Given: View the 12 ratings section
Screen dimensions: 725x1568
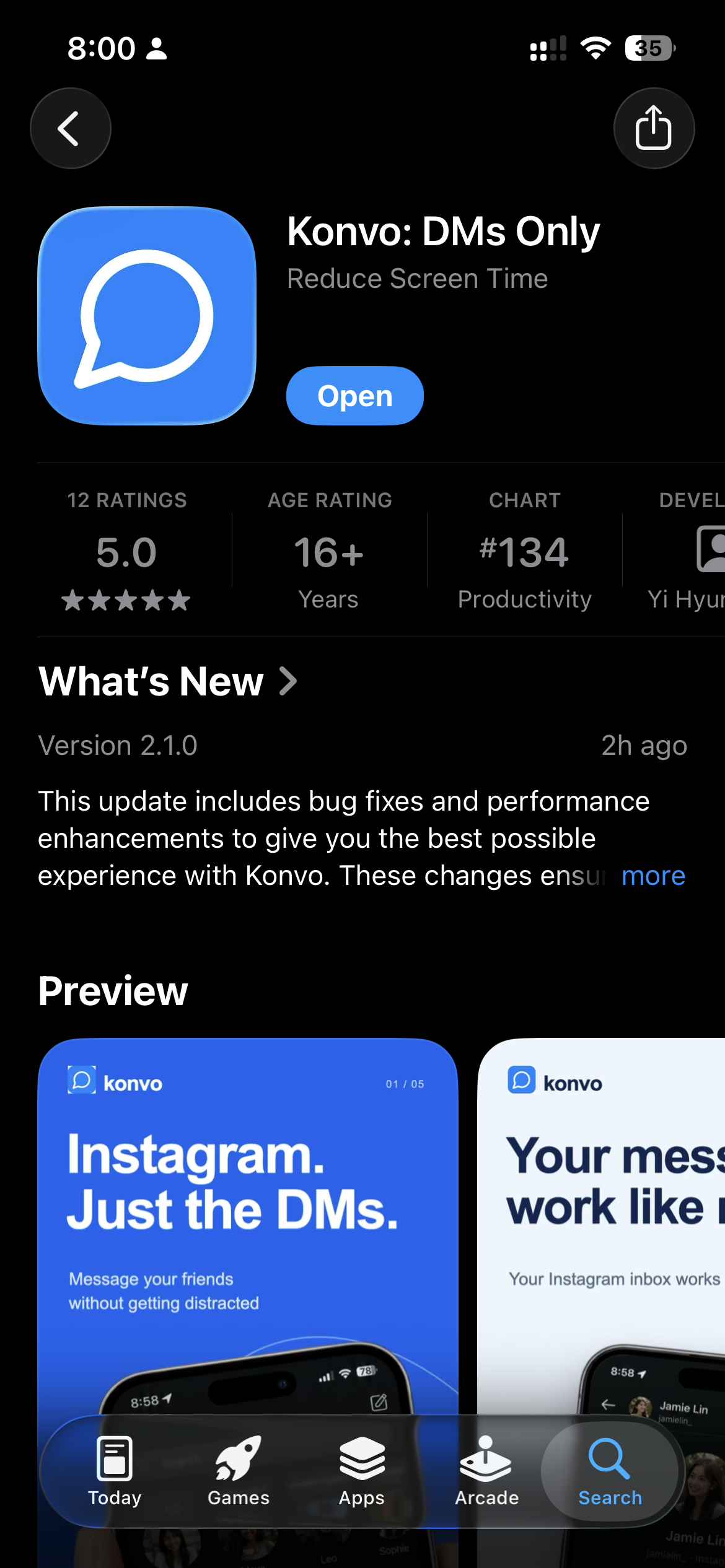Looking at the screenshot, I should (126, 551).
